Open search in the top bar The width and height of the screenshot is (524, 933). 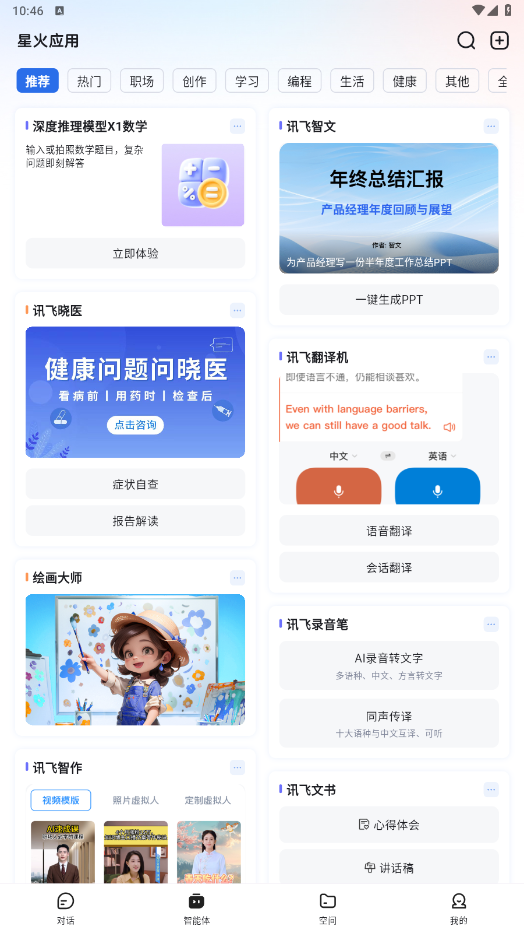pyautogui.click(x=466, y=40)
